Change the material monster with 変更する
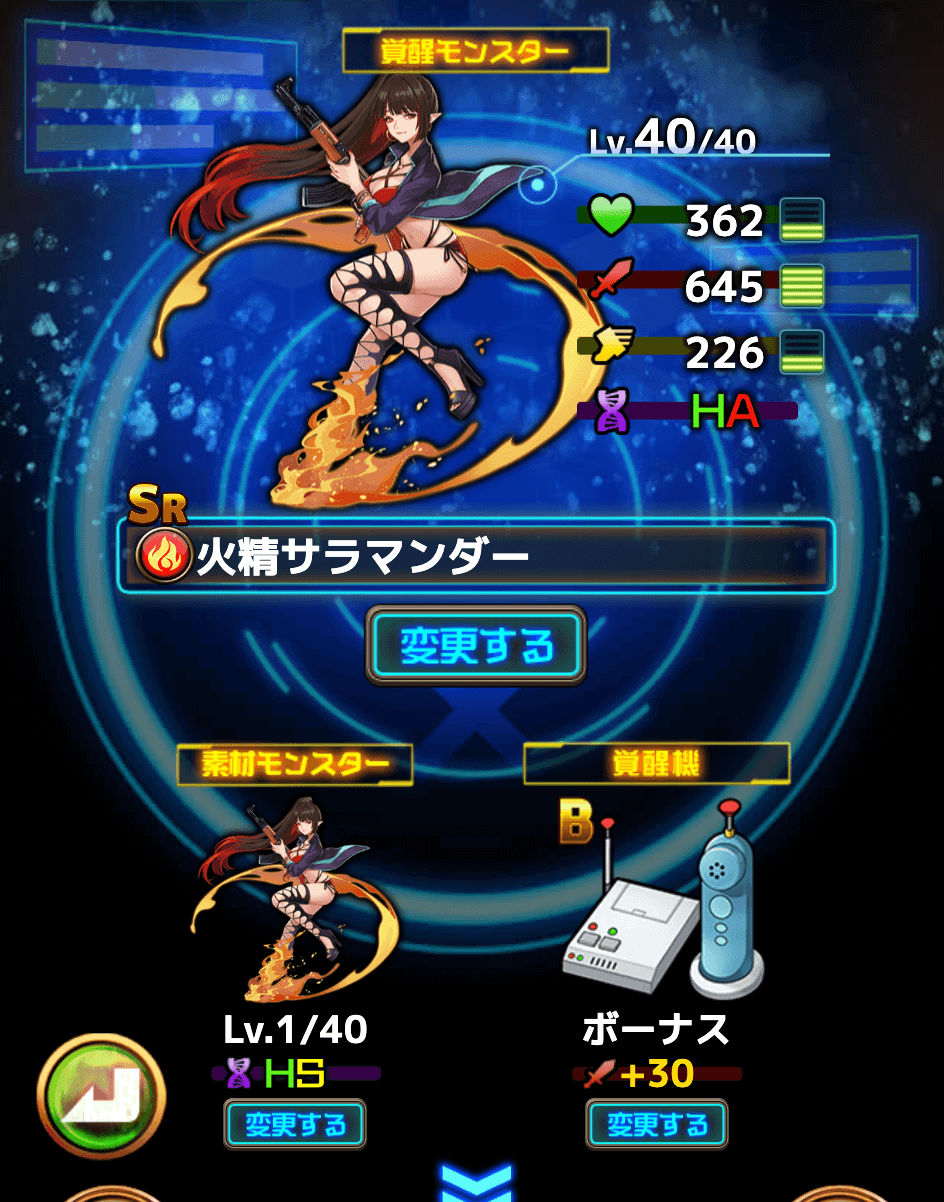The width and height of the screenshot is (944, 1202). (x=295, y=1125)
